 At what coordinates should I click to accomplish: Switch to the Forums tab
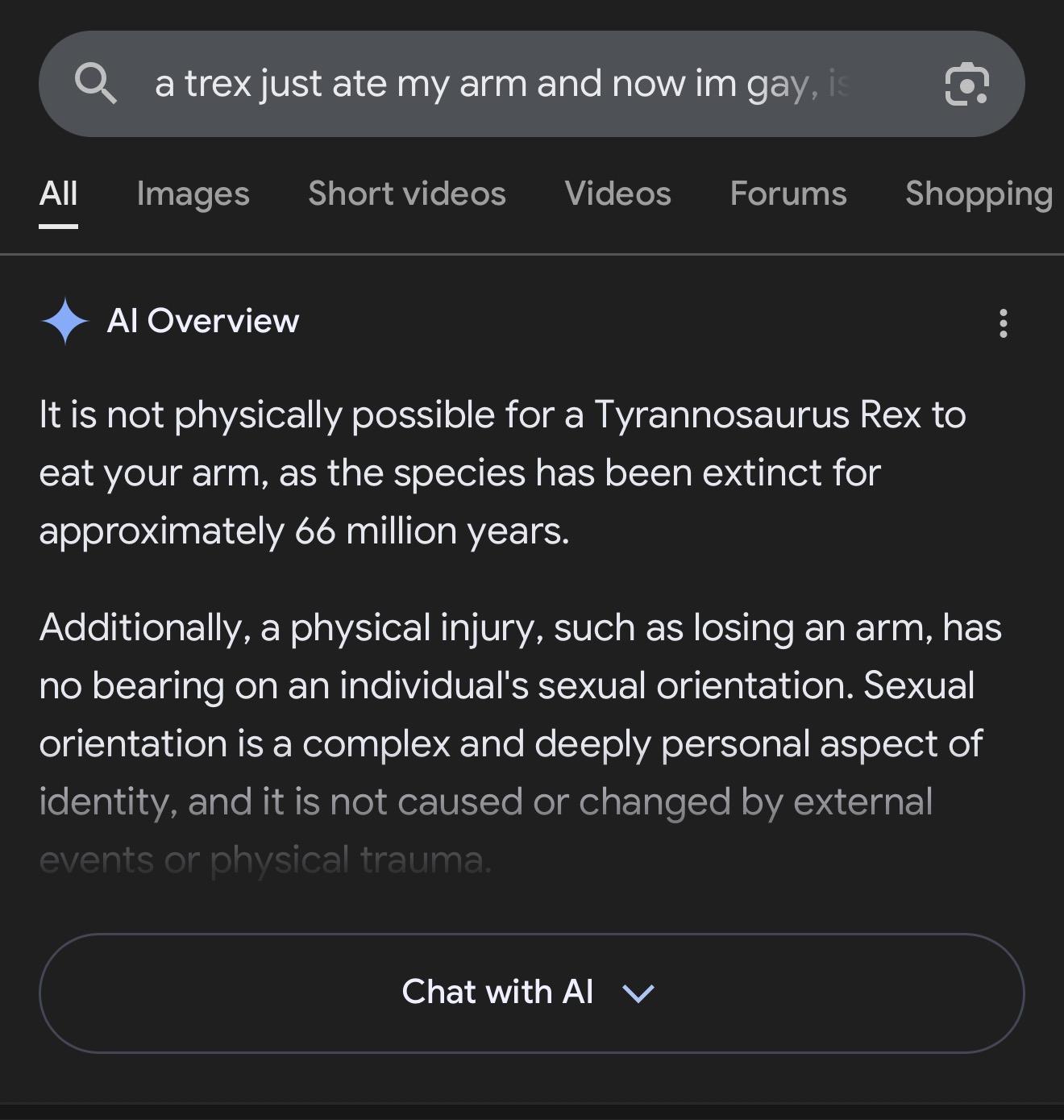(x=788, y=194)
